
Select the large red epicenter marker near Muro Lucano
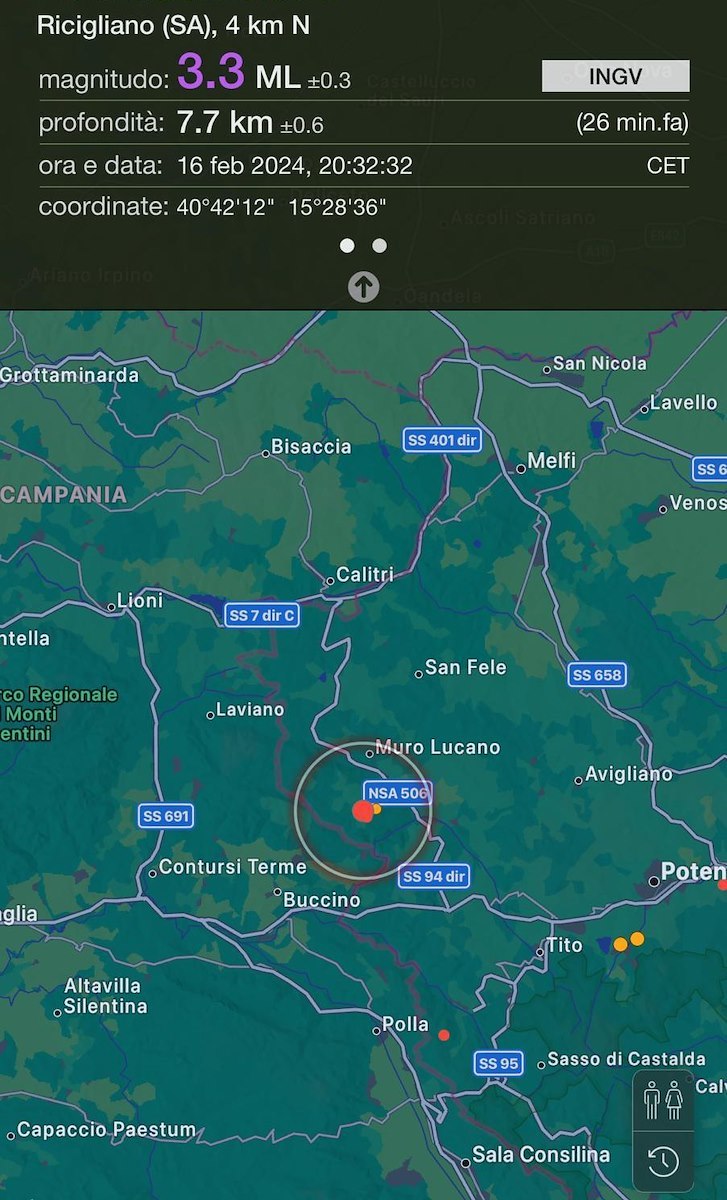pyautogui.click(x=363, y=811)
